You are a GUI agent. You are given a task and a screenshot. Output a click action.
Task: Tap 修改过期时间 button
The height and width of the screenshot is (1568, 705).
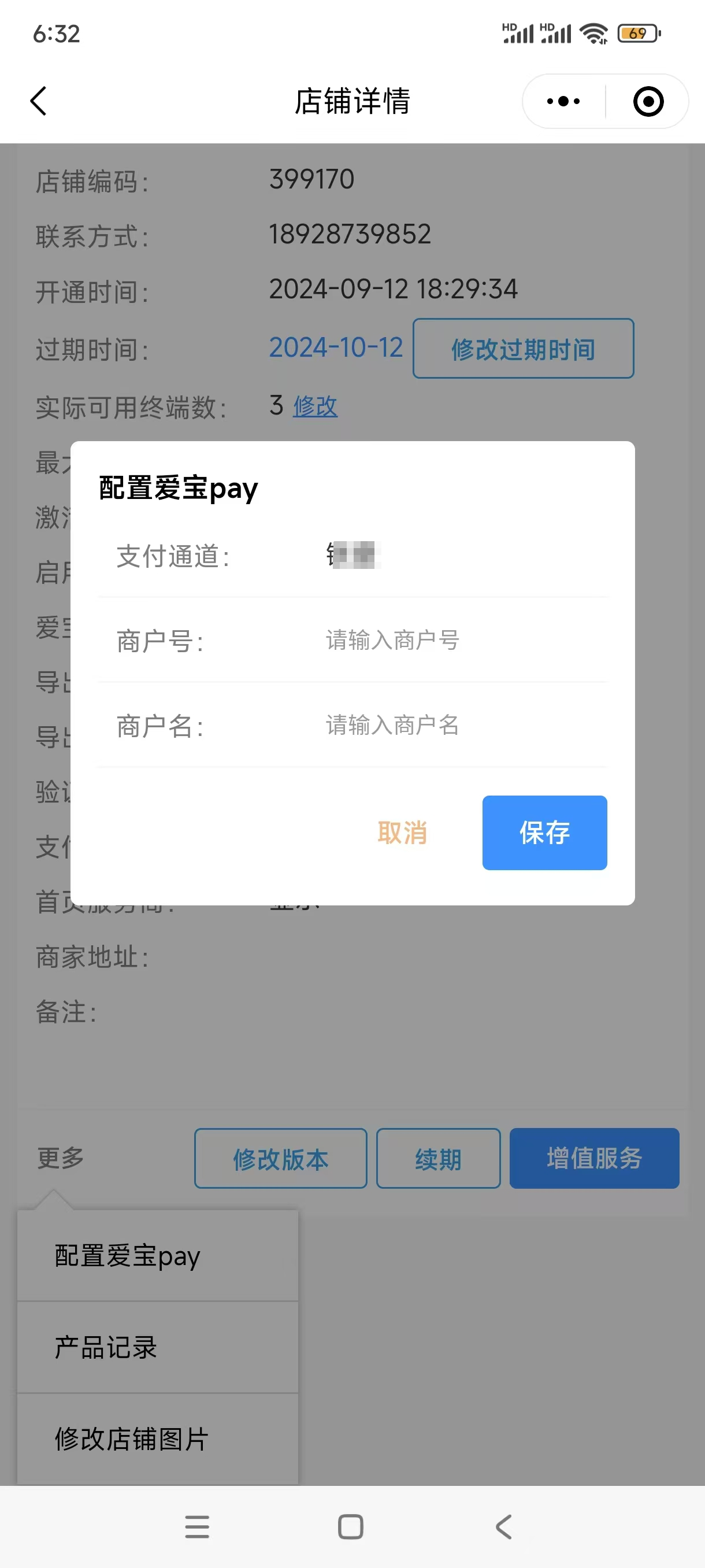[x=523, y=349]
